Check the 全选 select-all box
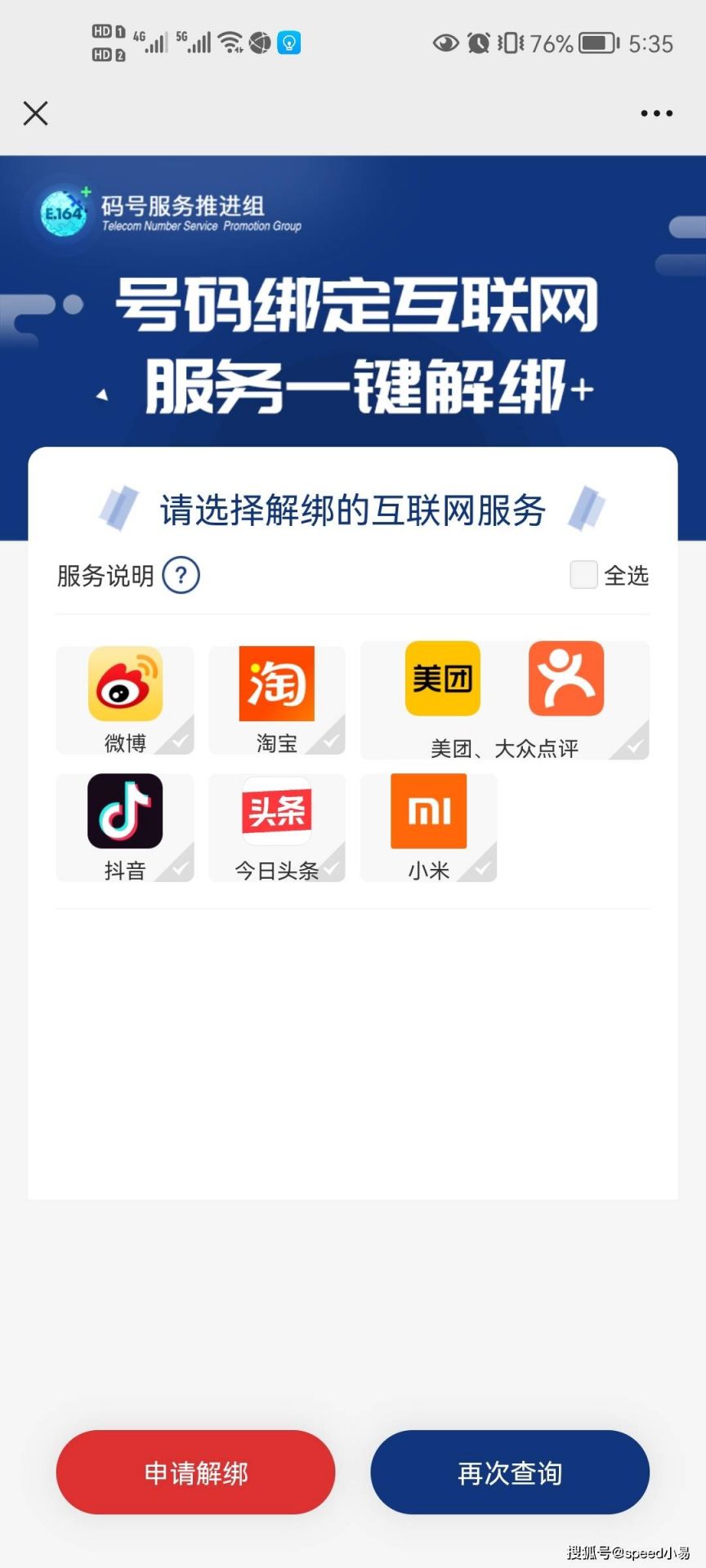The width and height of the screenshot is (706, 1568). pyautogui.click(x=583, y=575)
